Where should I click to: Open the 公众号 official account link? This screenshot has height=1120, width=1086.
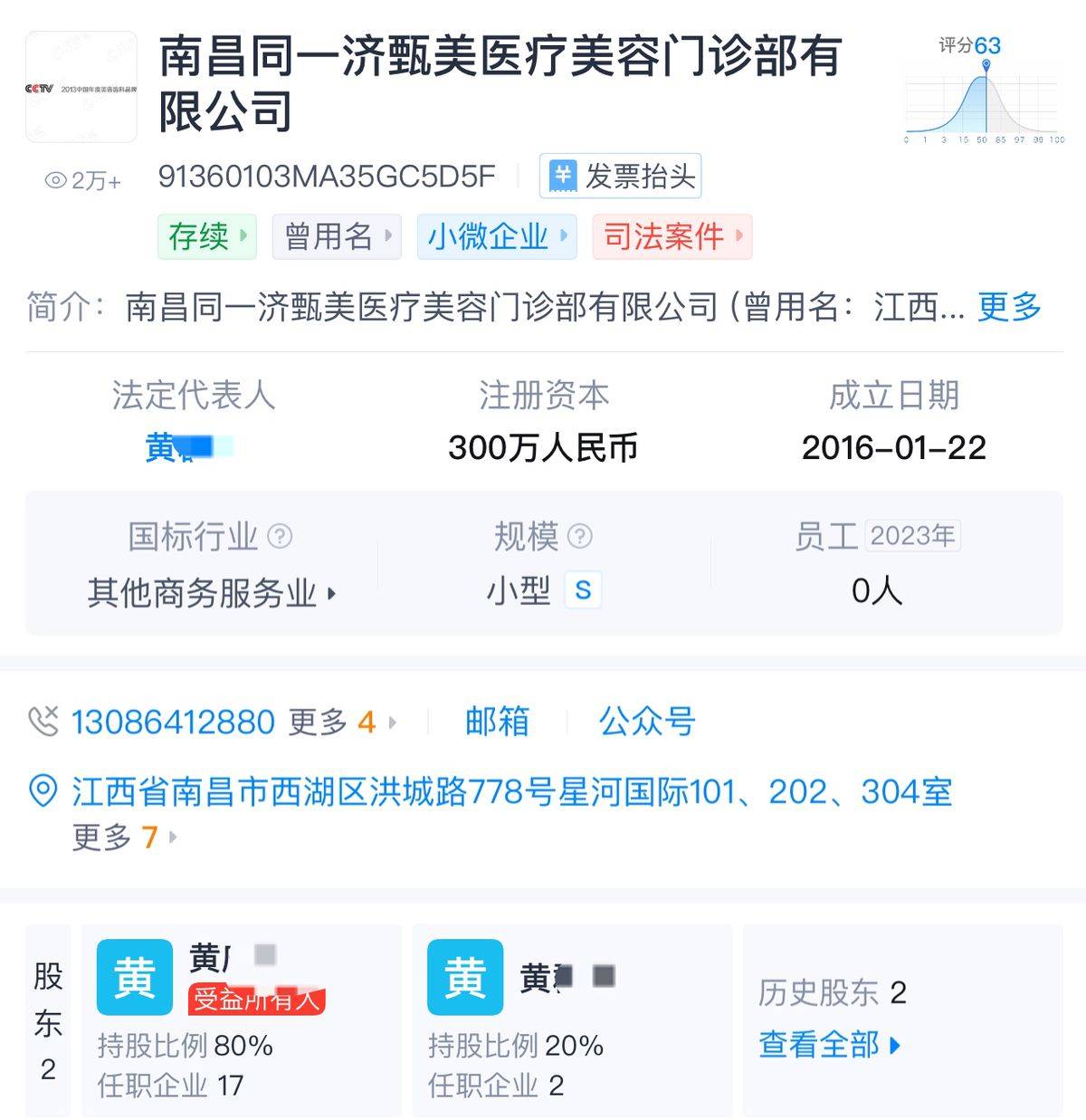click(x=646, y=723)
